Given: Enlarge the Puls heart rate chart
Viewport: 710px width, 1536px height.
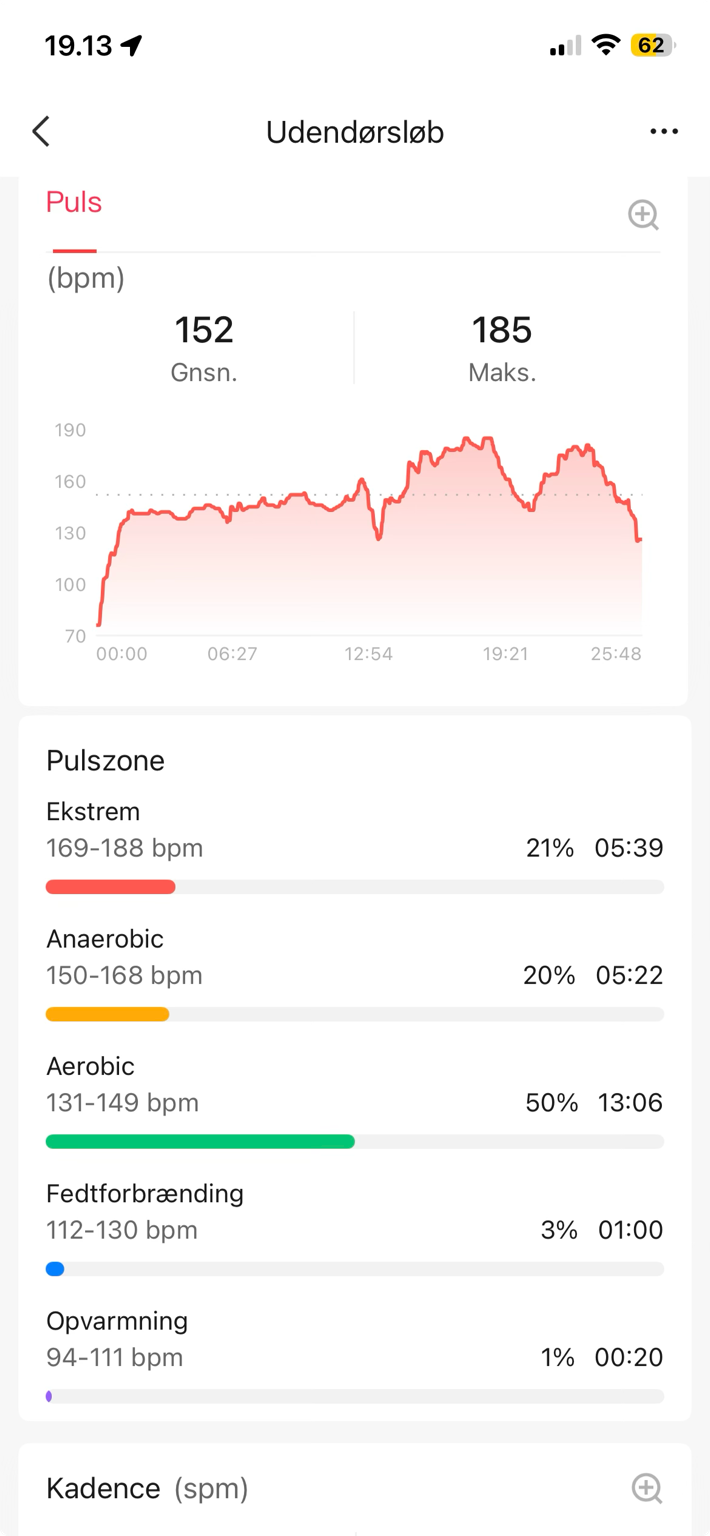Looking at the screenshot, I should pos(643,214).
